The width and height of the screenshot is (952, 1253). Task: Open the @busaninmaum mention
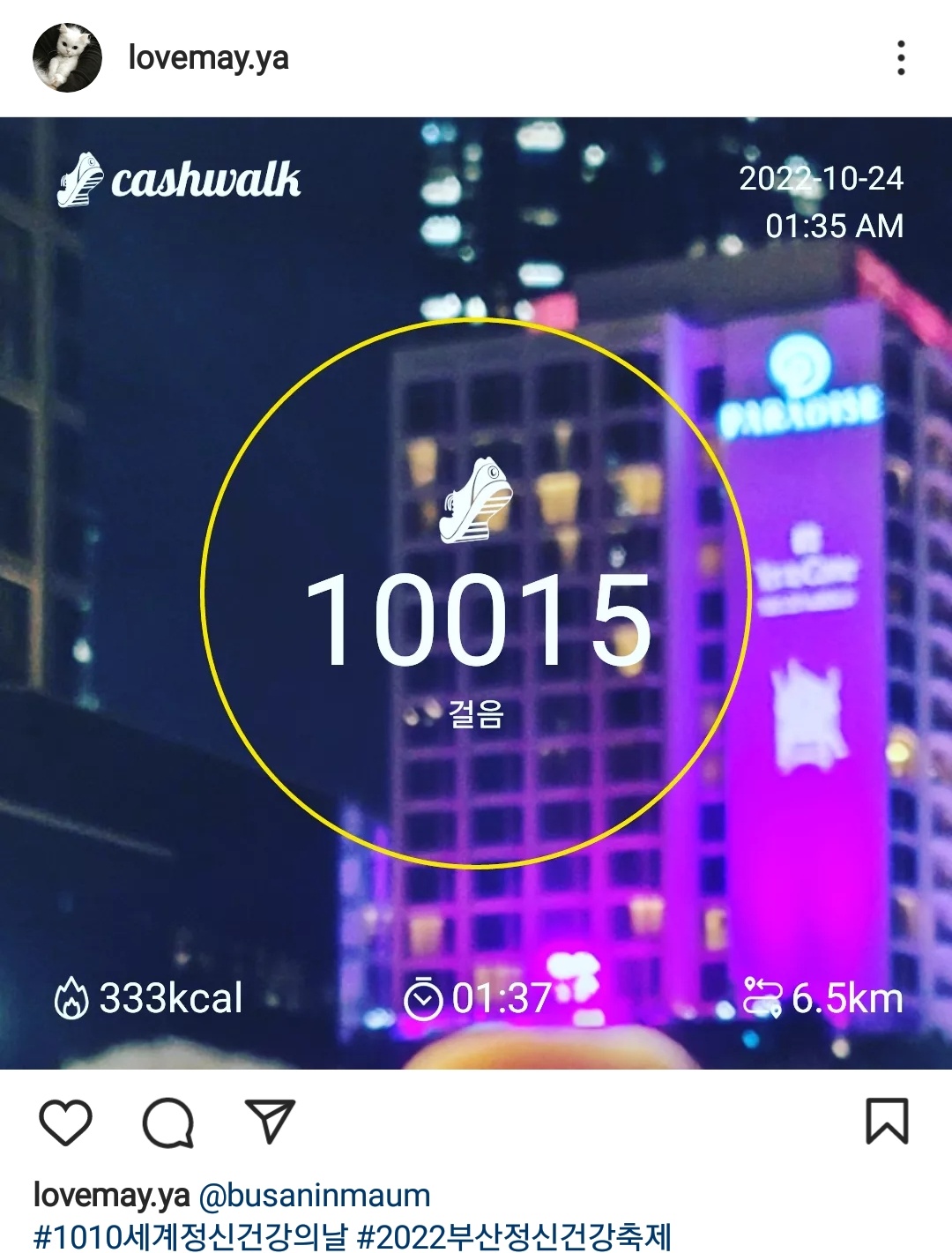click(315, 1196)
